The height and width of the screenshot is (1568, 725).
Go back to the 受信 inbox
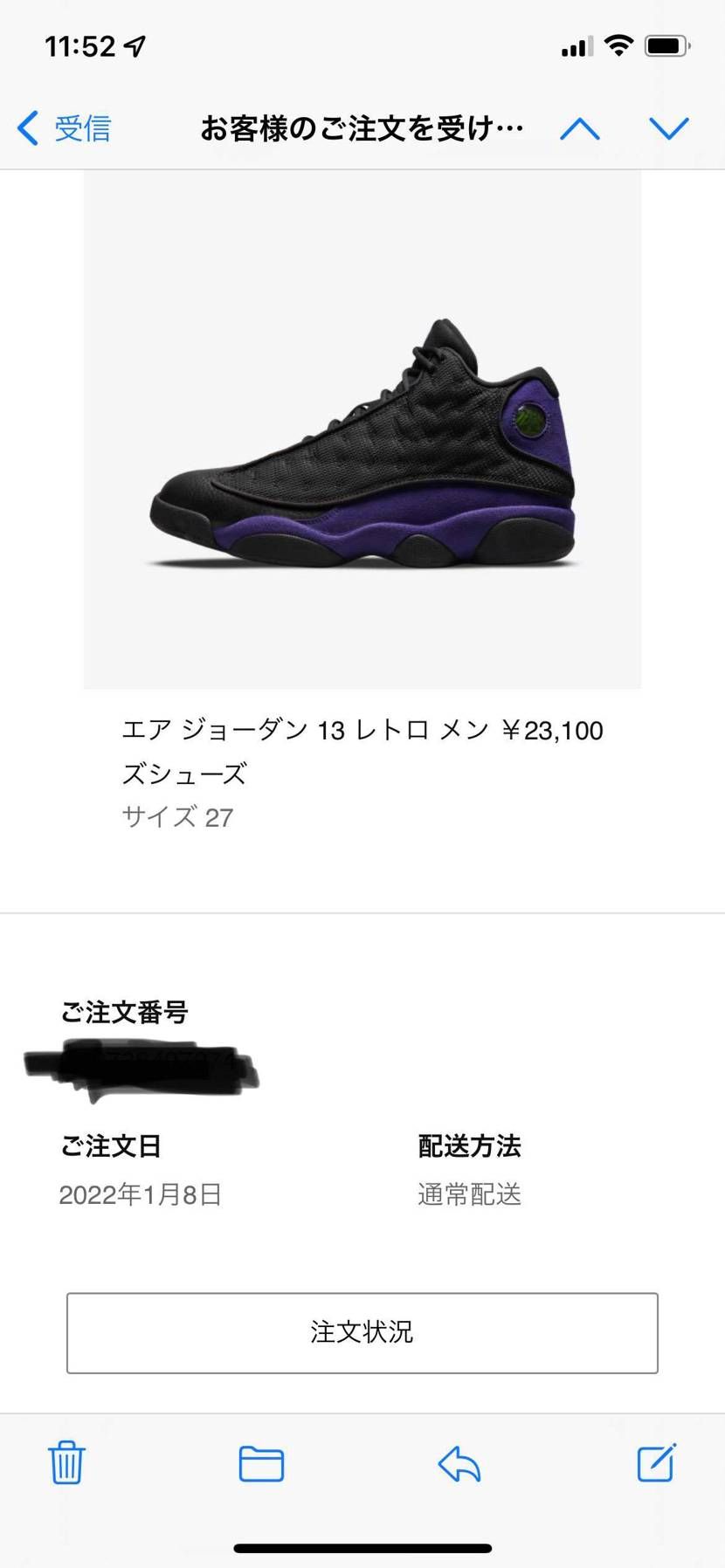tap(64, 128)
